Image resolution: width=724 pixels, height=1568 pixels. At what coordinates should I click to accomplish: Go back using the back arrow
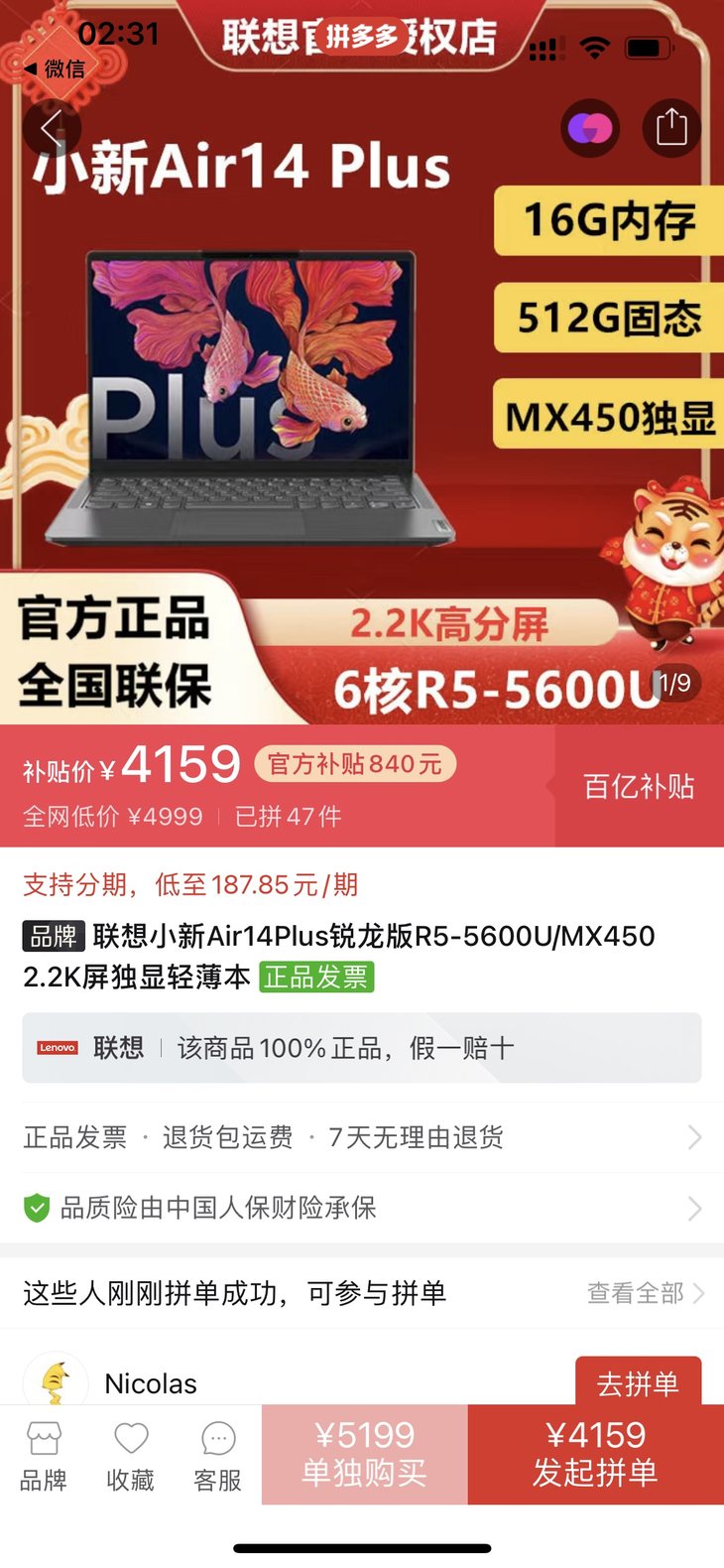pos(51,128)
